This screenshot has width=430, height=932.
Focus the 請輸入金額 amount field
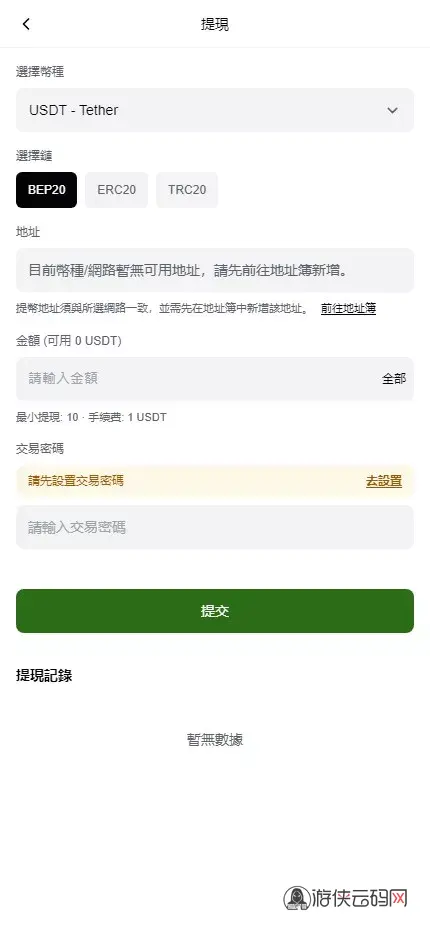(x=196, y=379)
